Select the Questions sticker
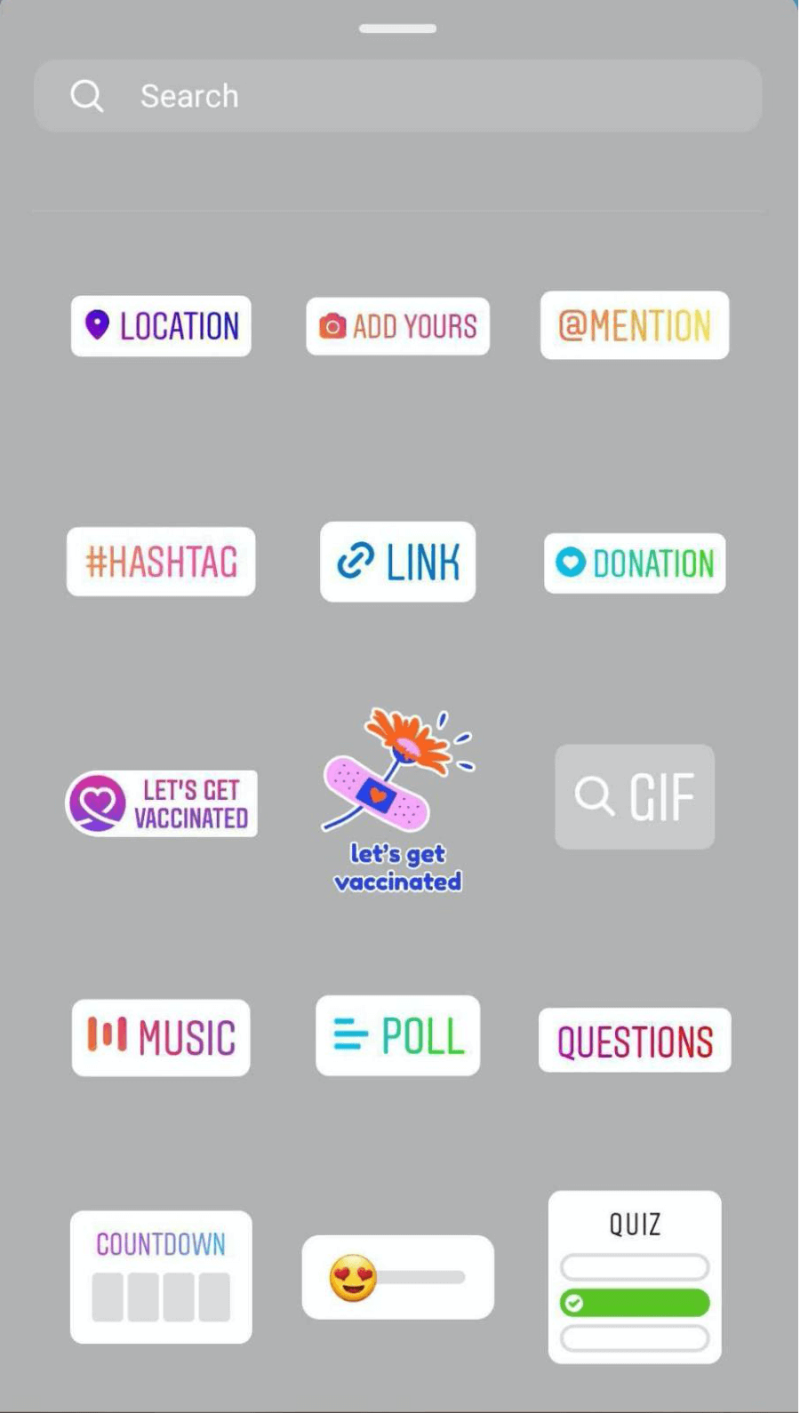This screenshot has height=1413, width=800. 635,1040
